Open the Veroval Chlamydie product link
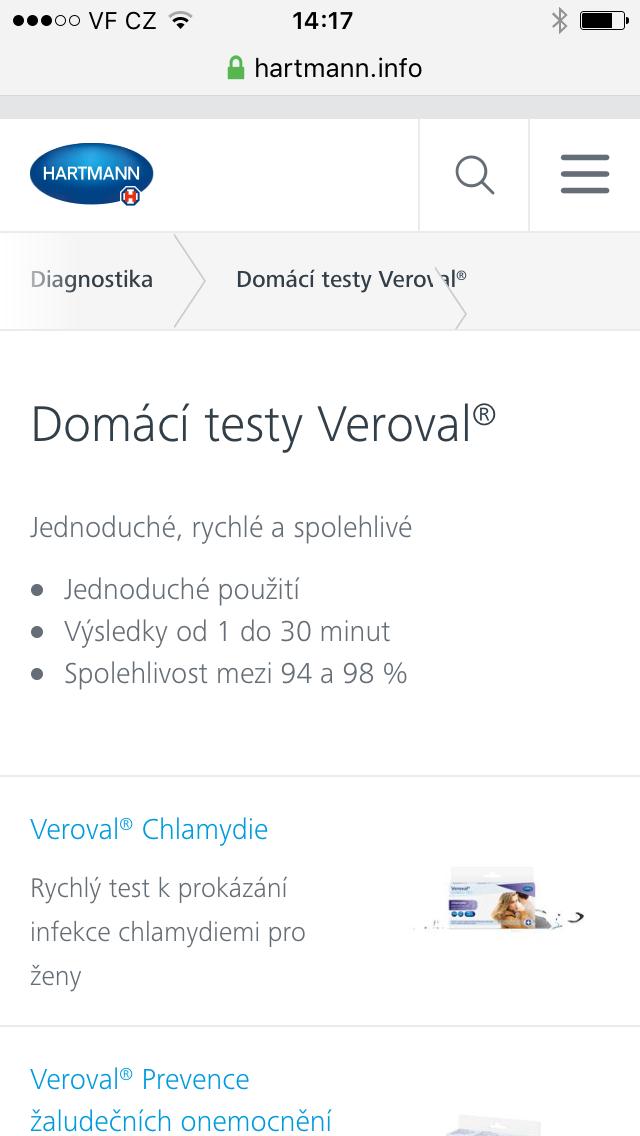The height and width of the screenshot is (1136, 640). tap(149, 829)
